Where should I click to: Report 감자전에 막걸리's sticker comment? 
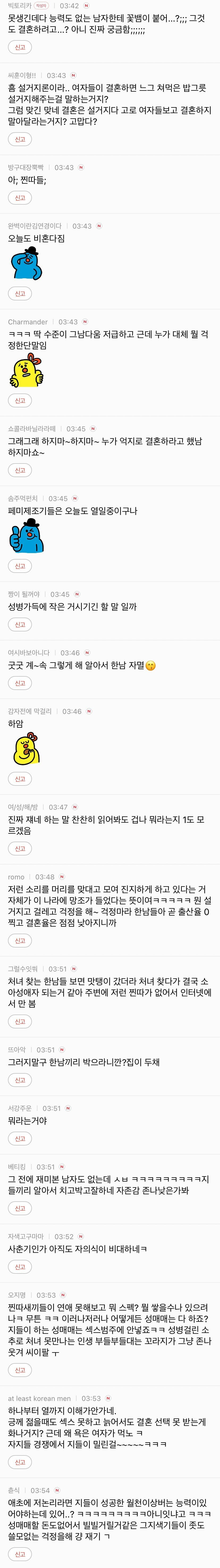20,779
